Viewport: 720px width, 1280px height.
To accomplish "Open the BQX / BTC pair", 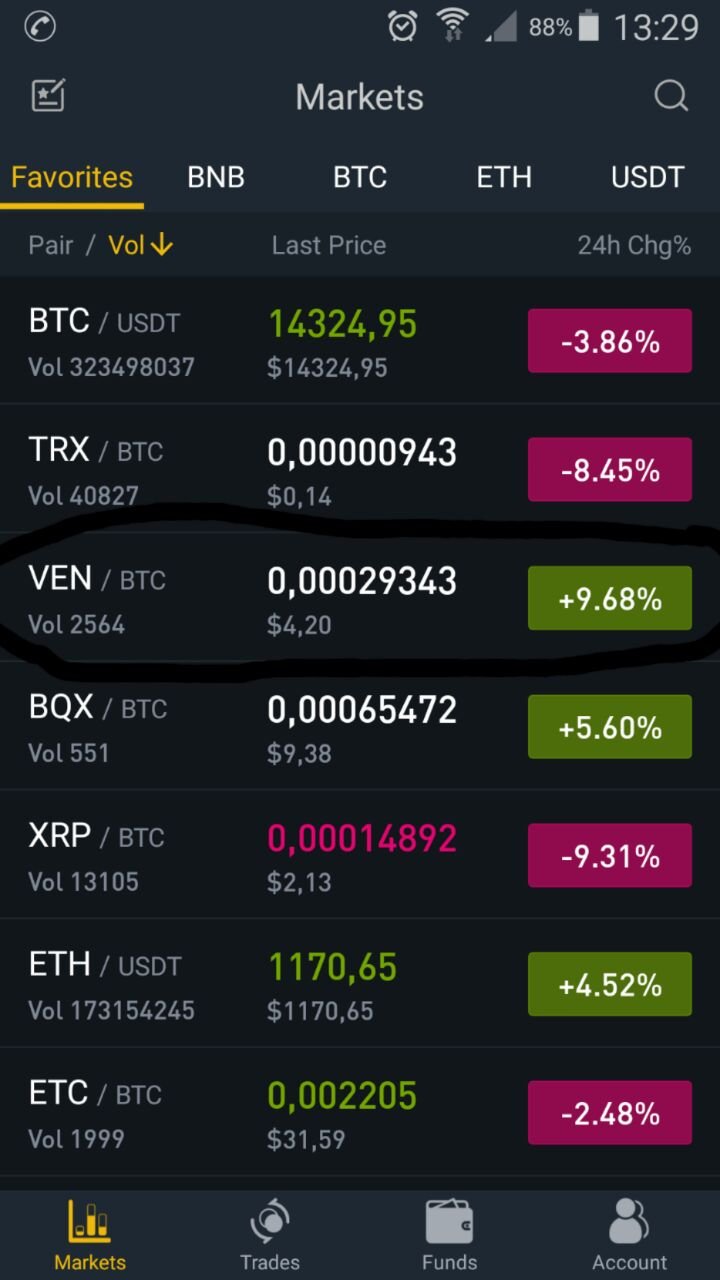I will click(x=360, y=726).
